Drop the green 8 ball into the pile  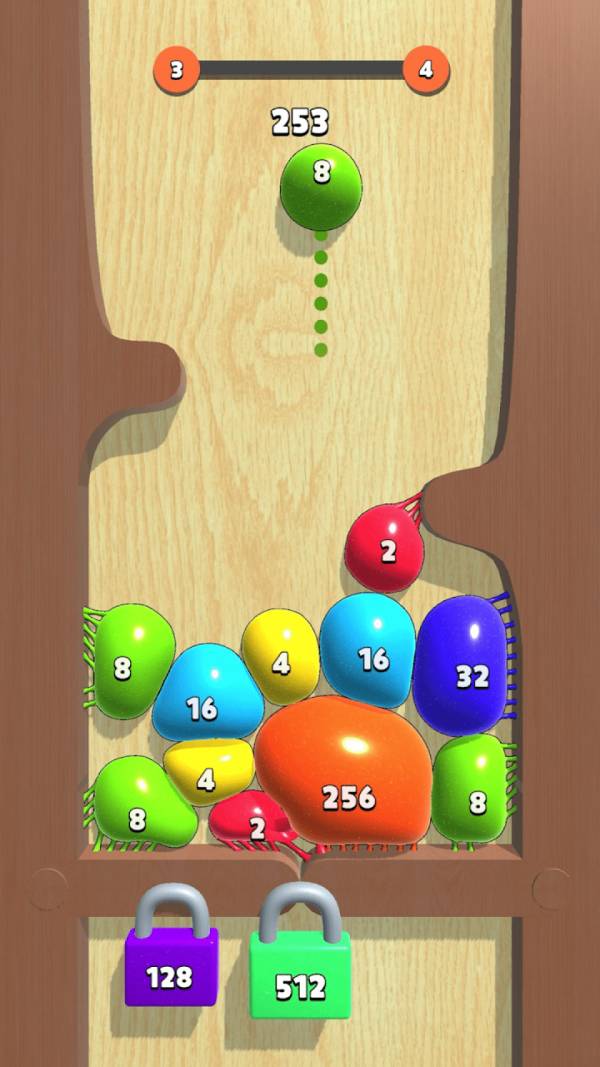[320, 186]
